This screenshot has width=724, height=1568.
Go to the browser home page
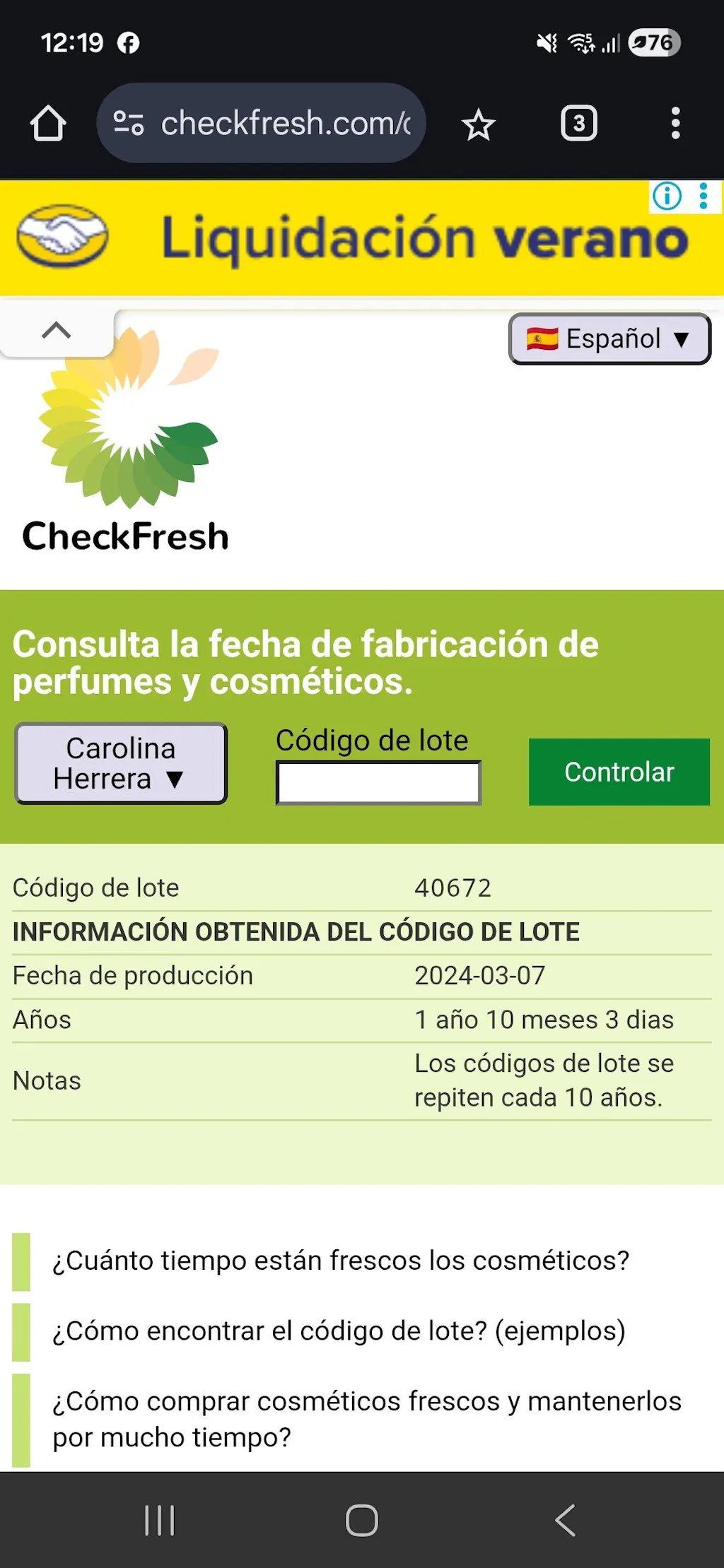(48, 123)
